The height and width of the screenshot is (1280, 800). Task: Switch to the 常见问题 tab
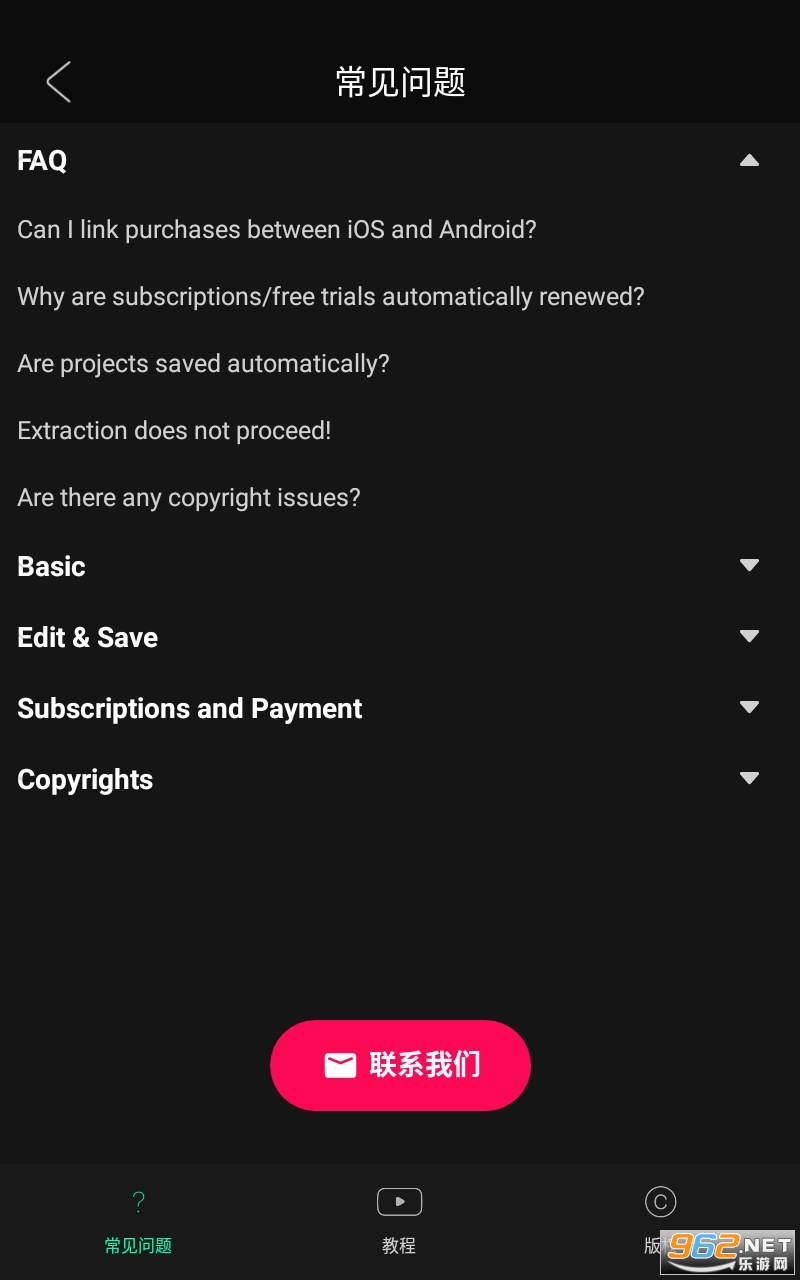tap(138, 1221)
